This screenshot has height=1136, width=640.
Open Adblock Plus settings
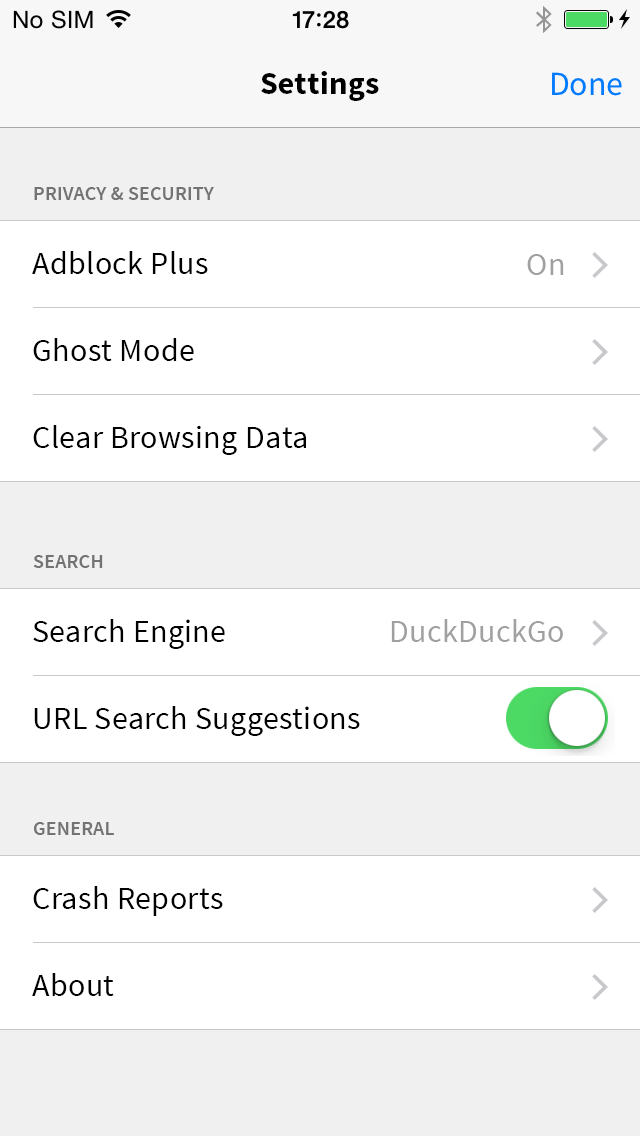(x=320, y=264)
